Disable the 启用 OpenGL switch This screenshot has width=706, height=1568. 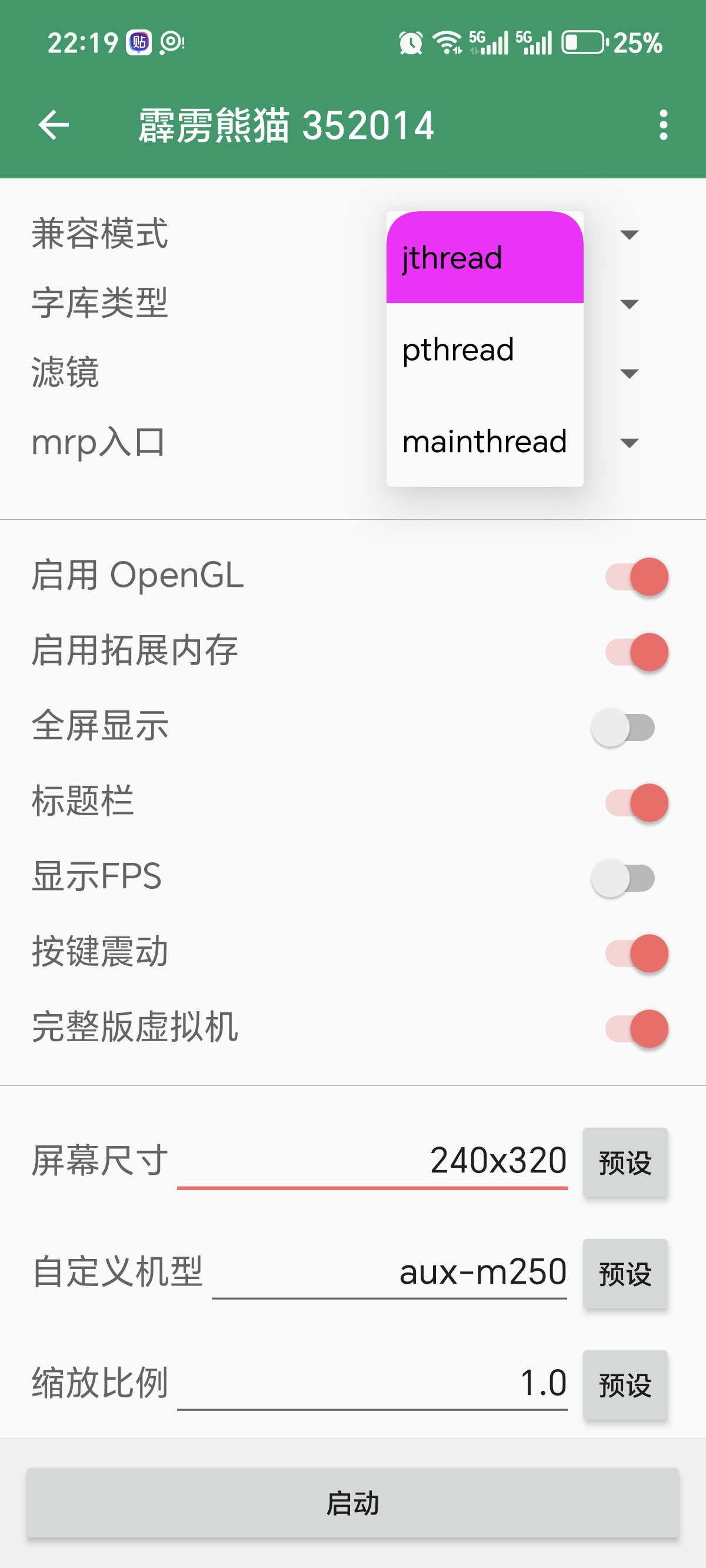click(637, 576)
